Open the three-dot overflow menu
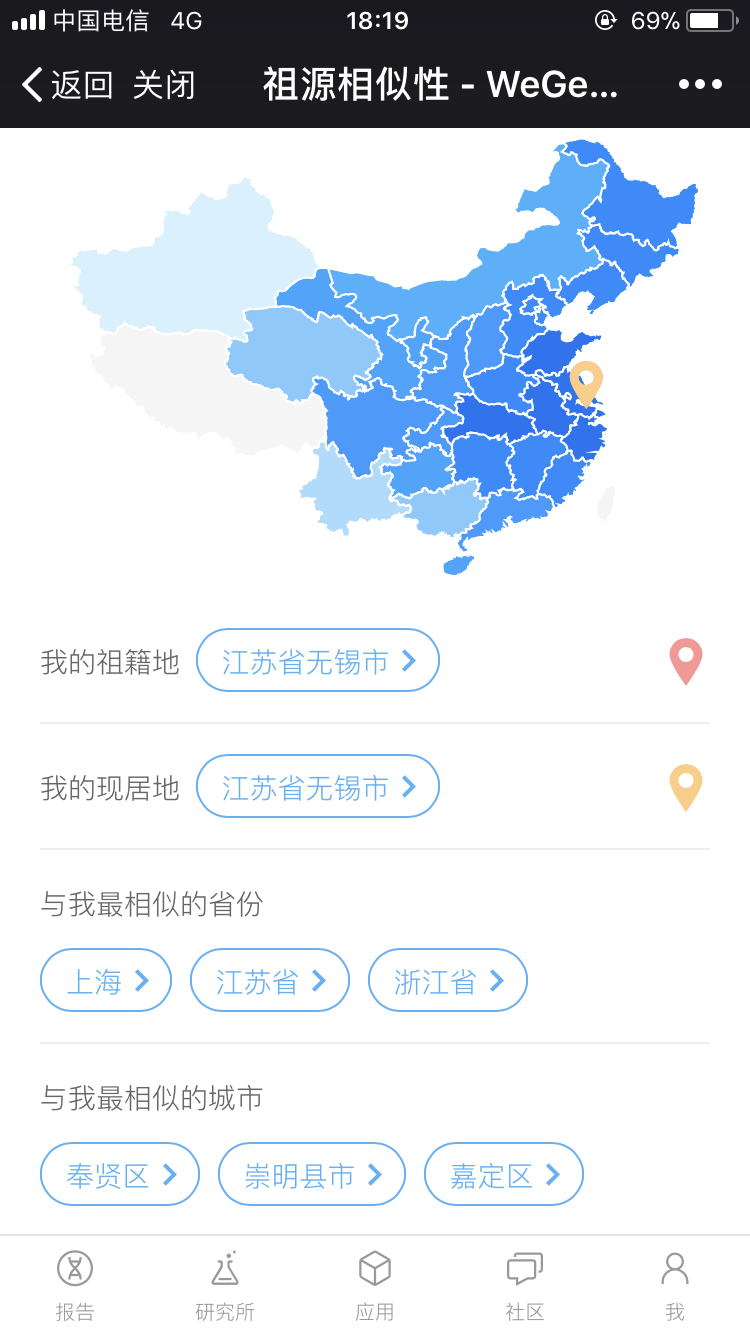The height and width of the screenshot is (1334, 750). [x=700, y=85]
